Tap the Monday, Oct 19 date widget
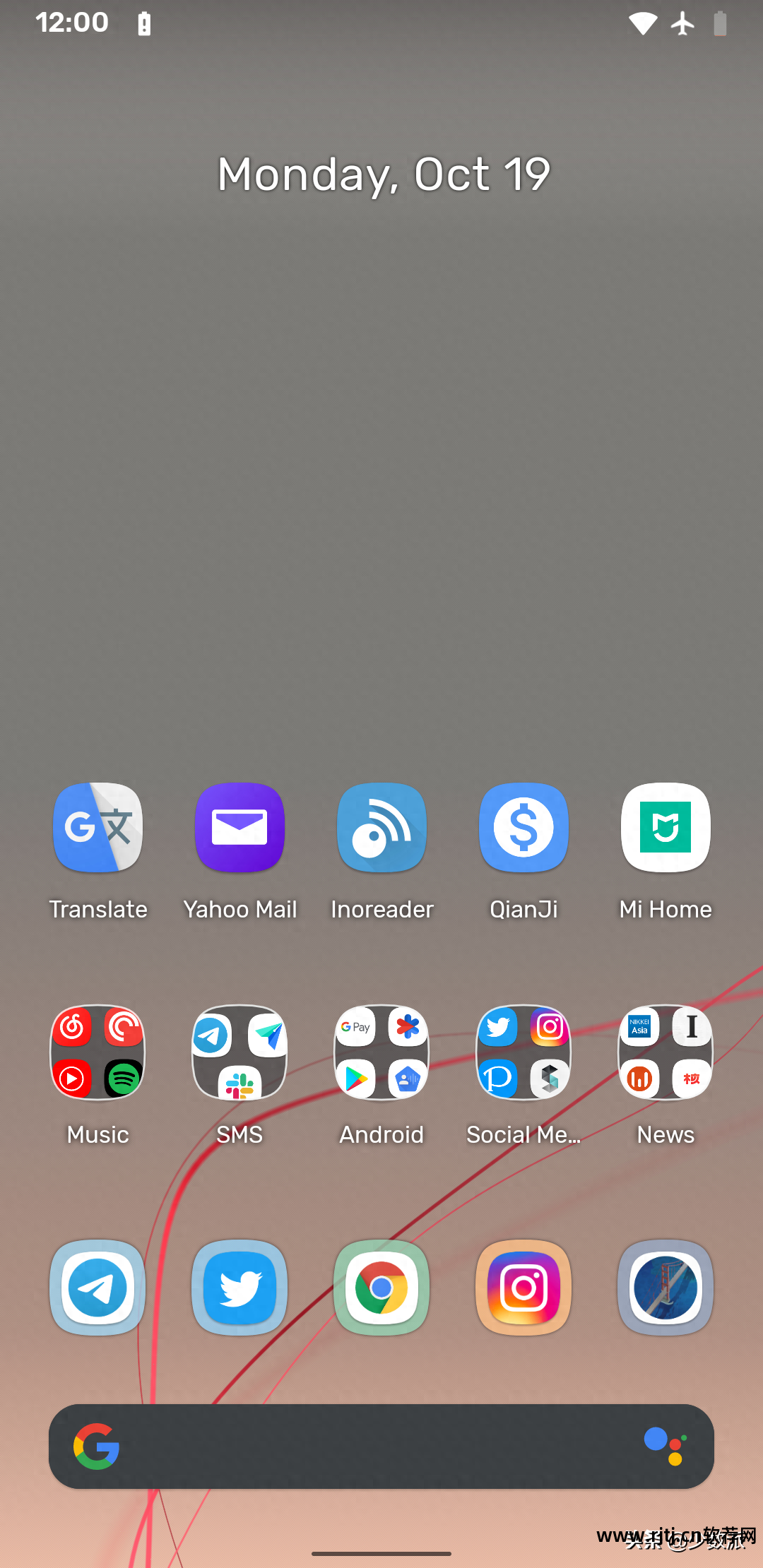The image size is (763, 1568). (384, 174)
